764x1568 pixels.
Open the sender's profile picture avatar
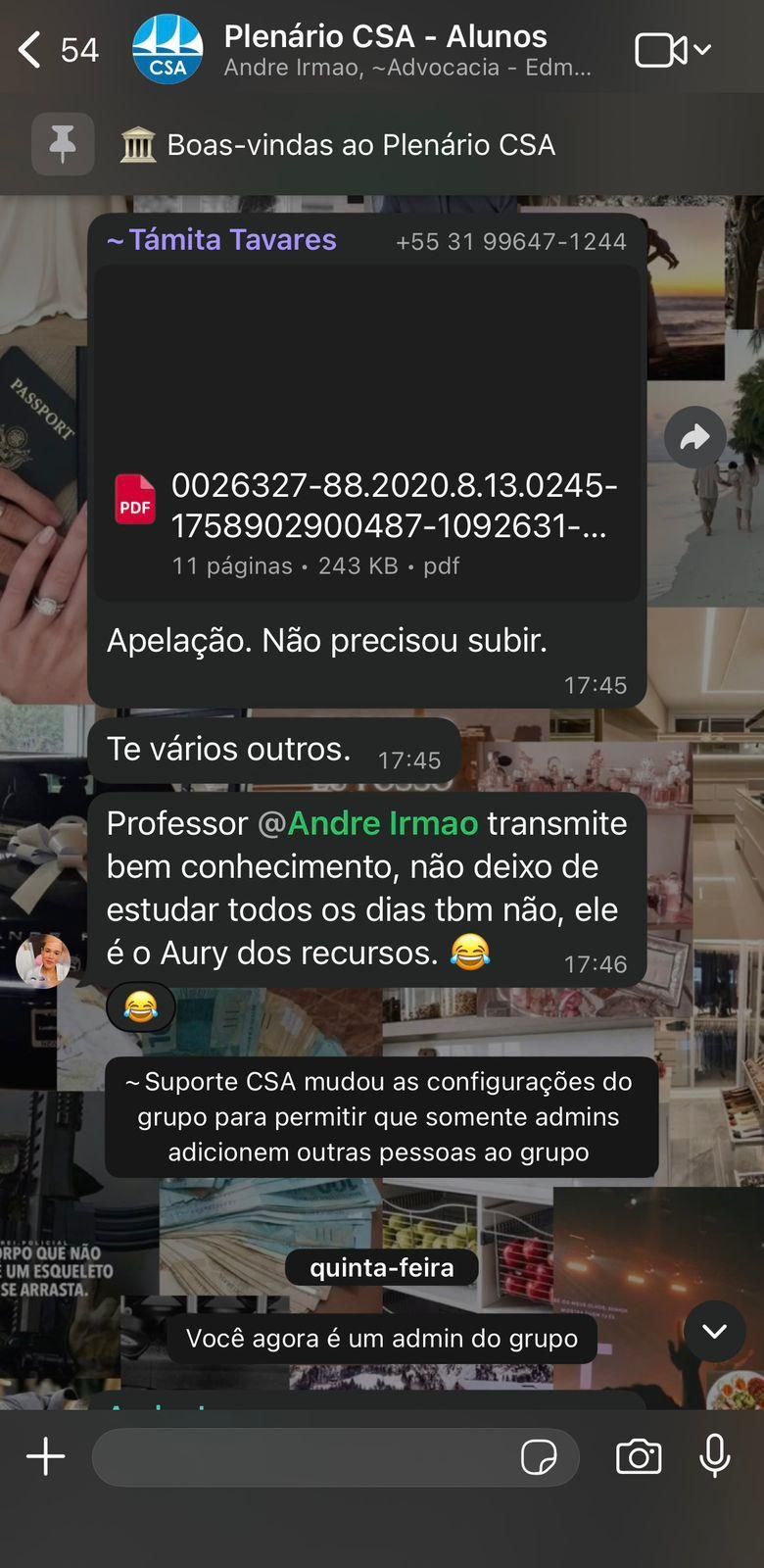42,960
